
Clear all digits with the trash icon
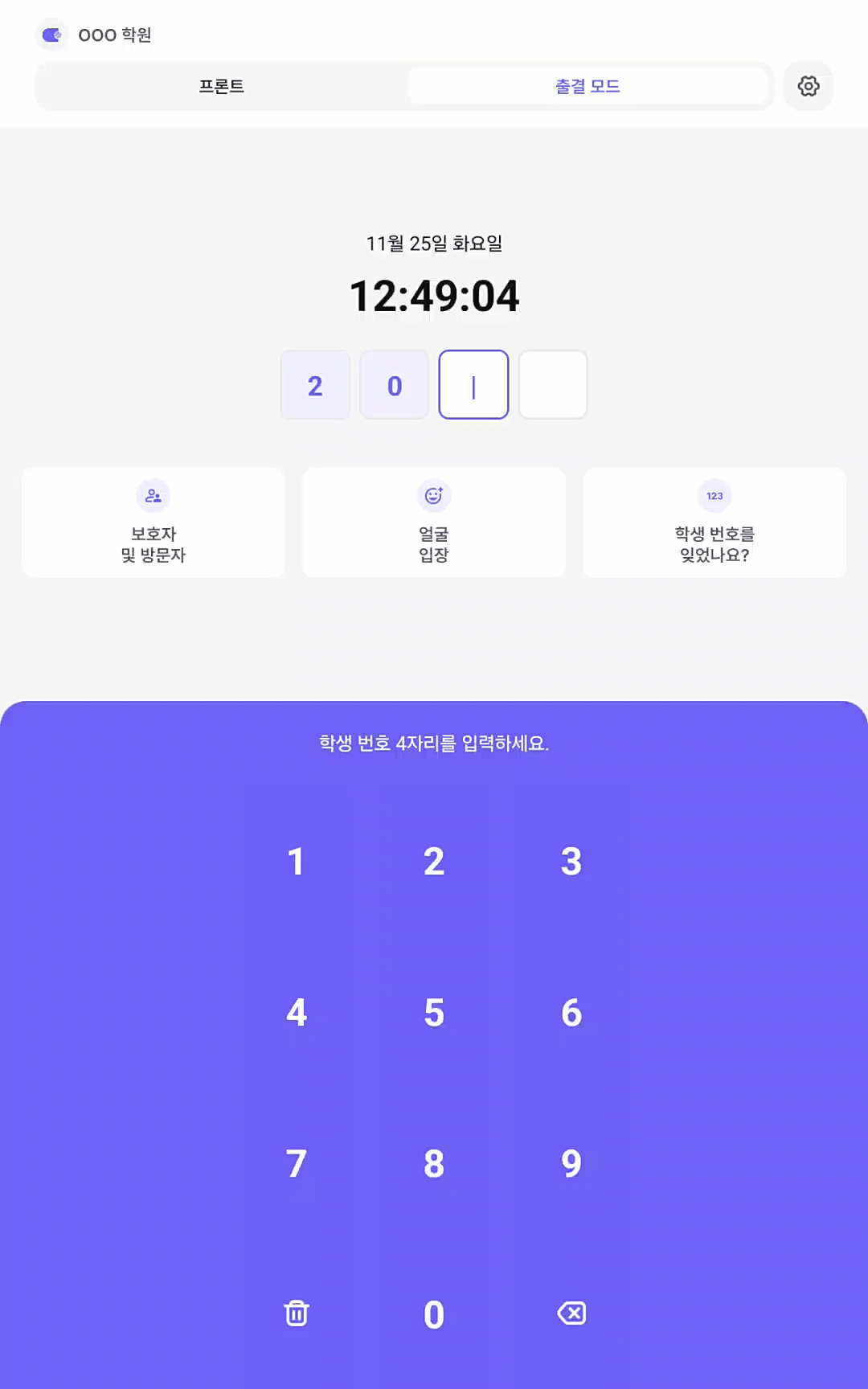click(x=297, y=1313)
